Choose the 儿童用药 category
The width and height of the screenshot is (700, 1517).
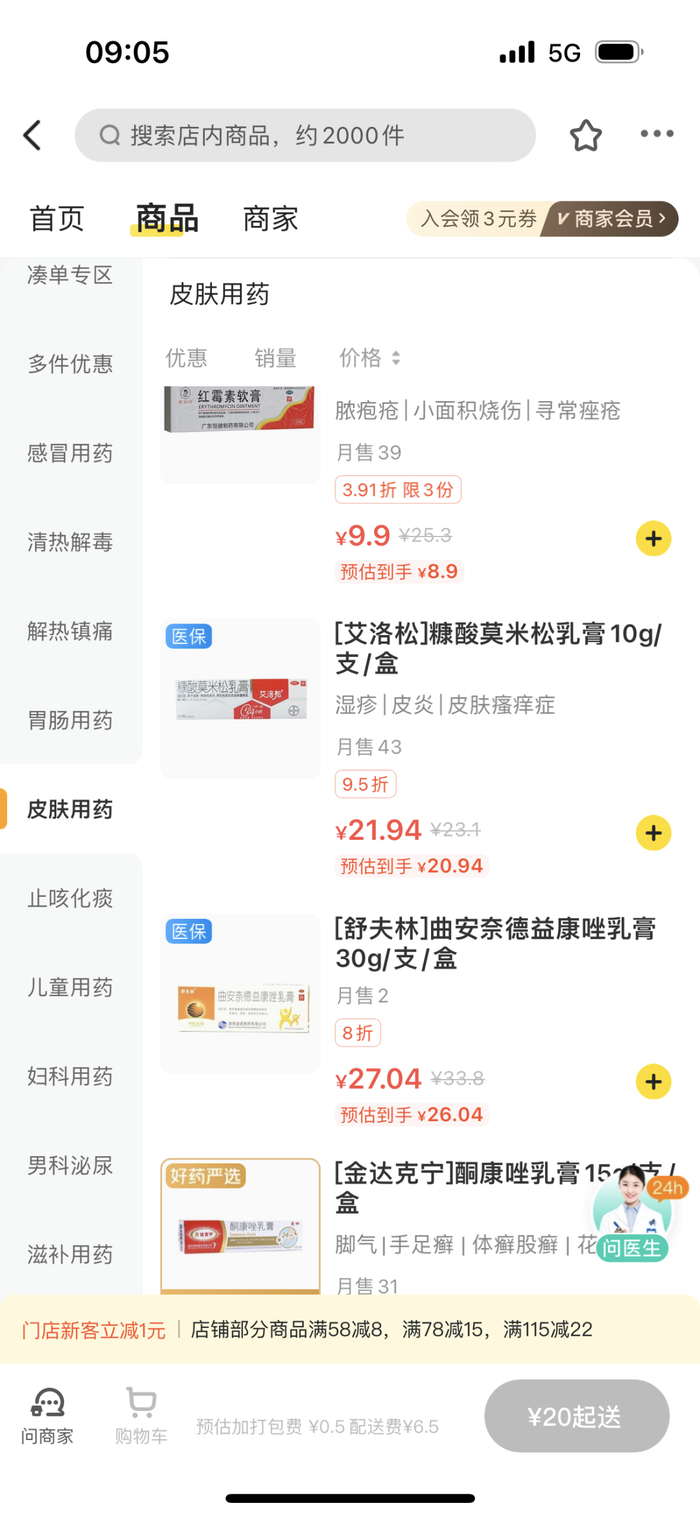tap(70, 987)
